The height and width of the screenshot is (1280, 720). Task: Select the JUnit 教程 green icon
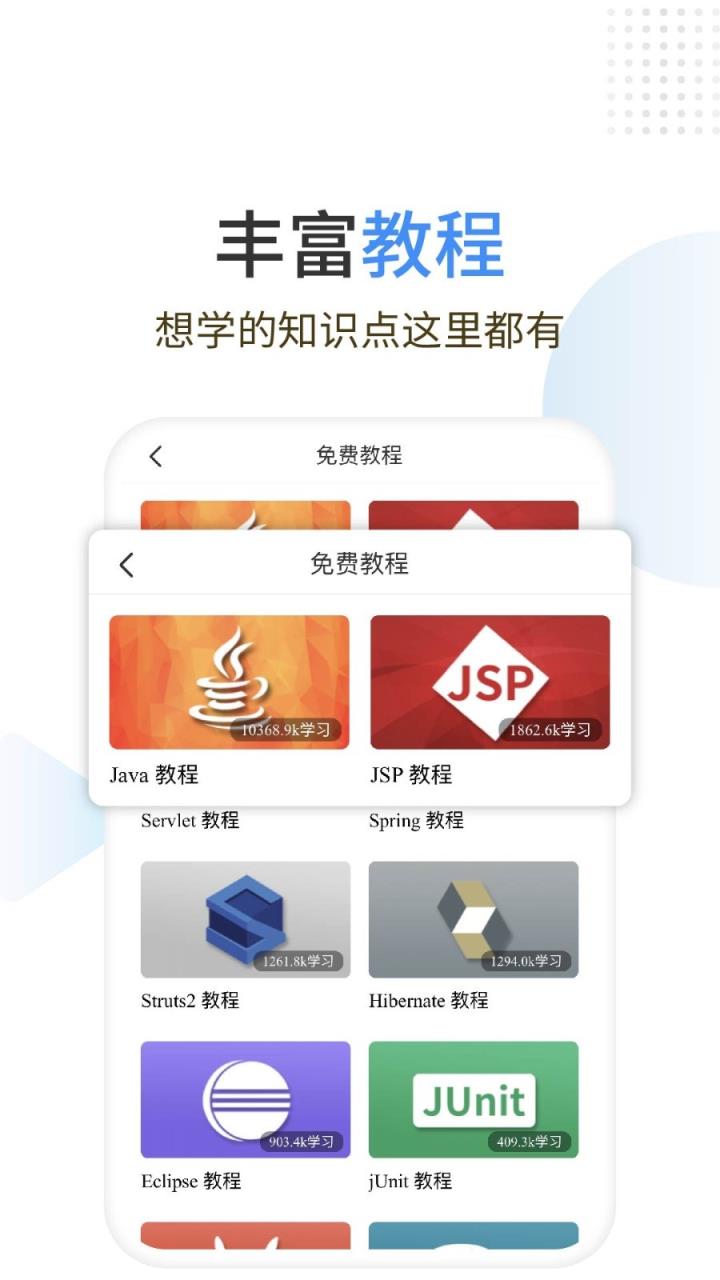473,1098
